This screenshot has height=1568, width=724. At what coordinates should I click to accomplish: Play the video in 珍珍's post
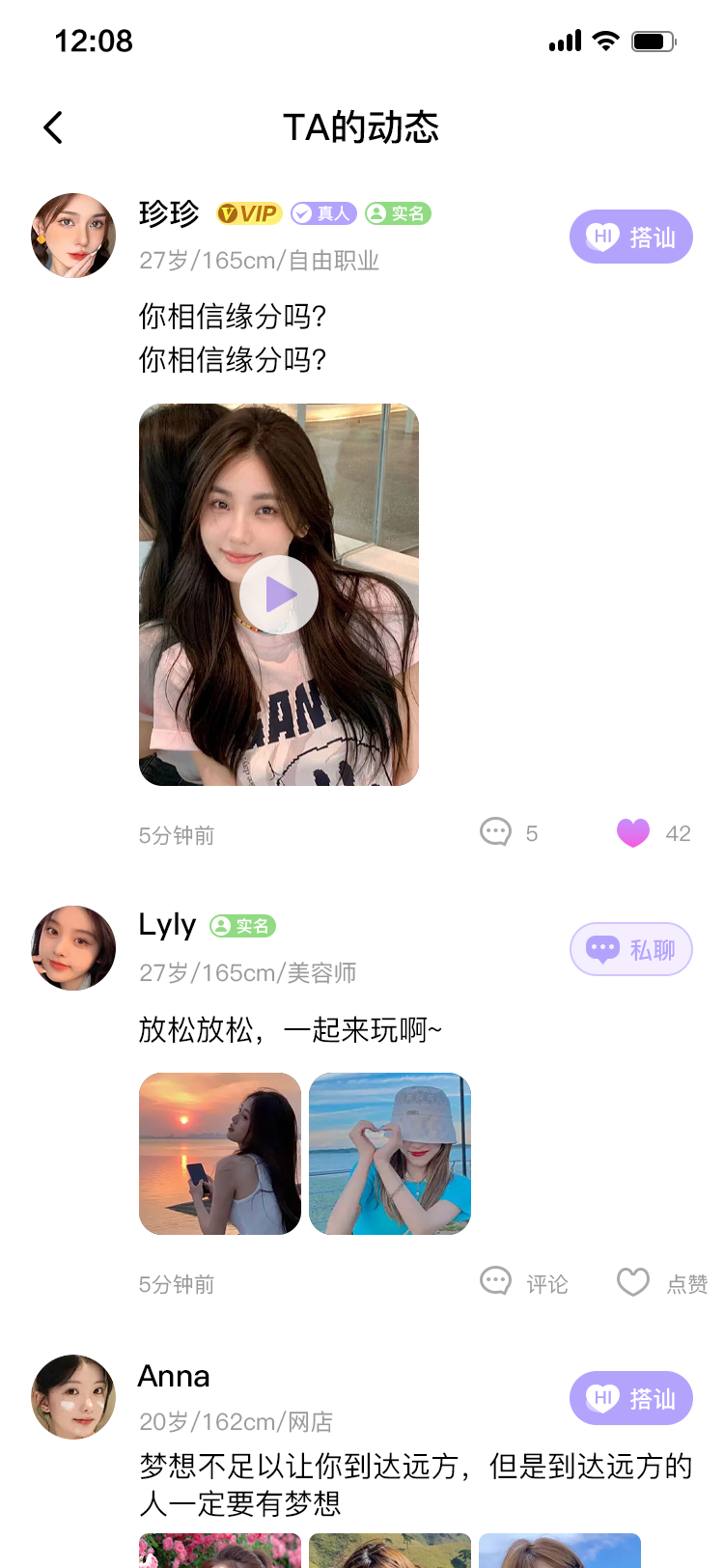[279, 595]
